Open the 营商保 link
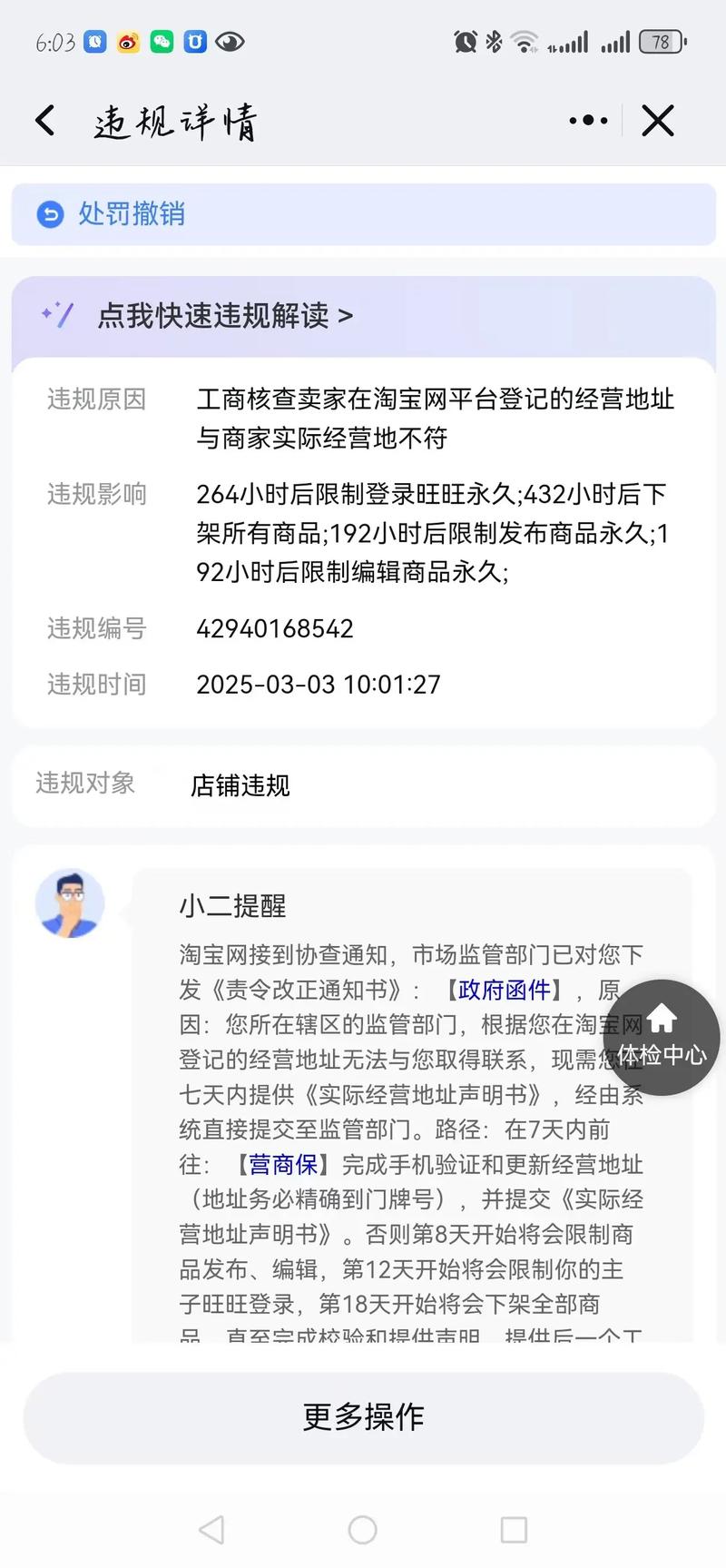 click(x=282, y=1165)
